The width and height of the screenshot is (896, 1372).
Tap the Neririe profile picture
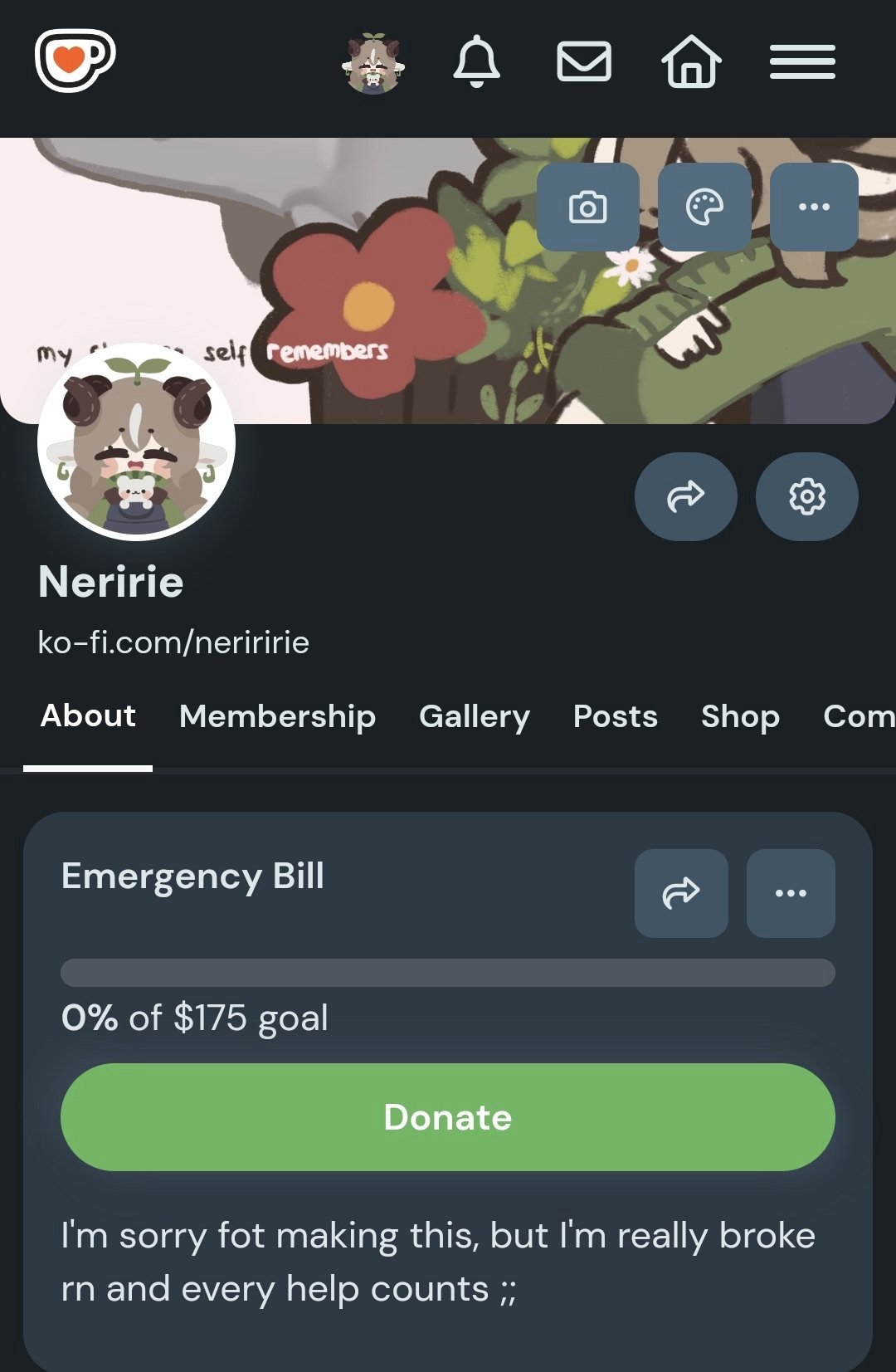[137, 442]
